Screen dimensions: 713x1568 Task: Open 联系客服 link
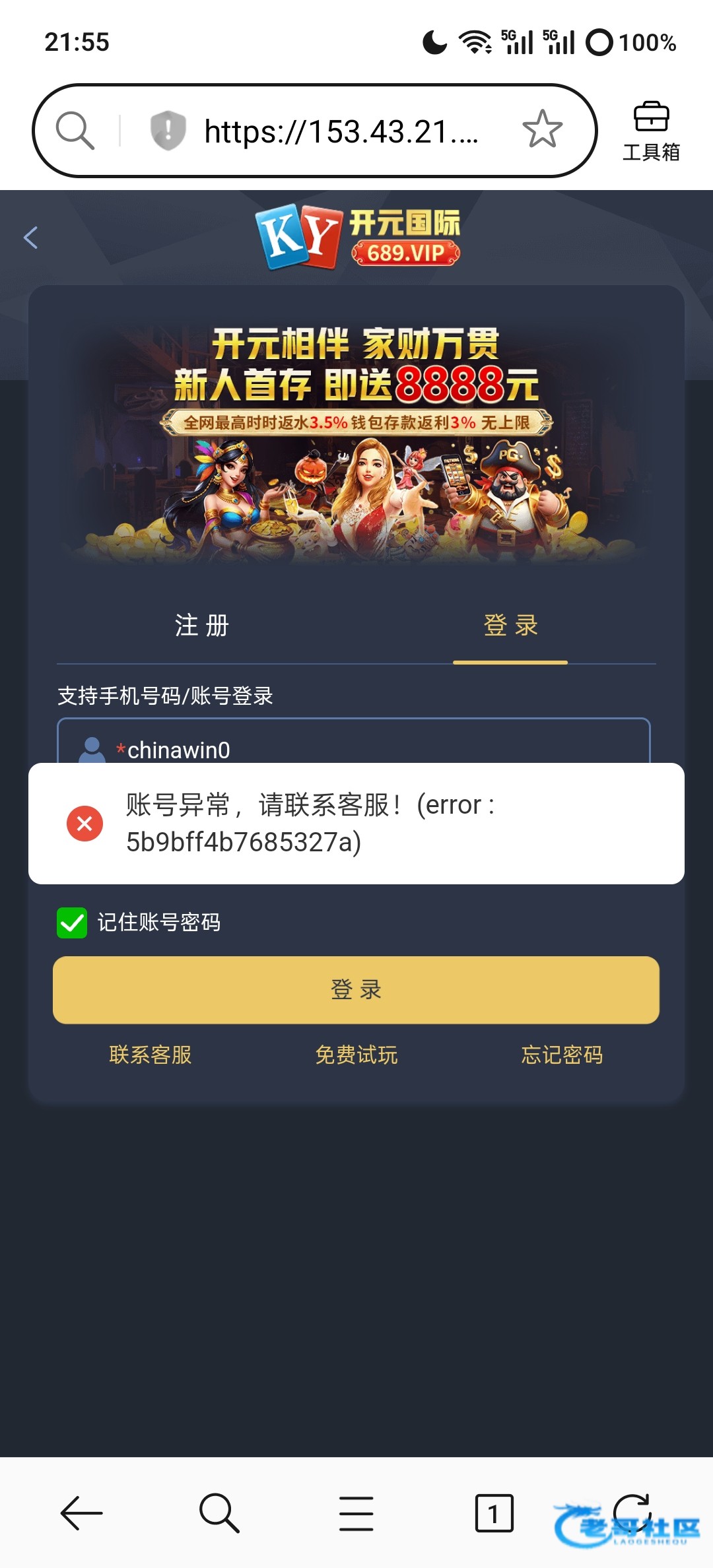[x=151, y=1055]
